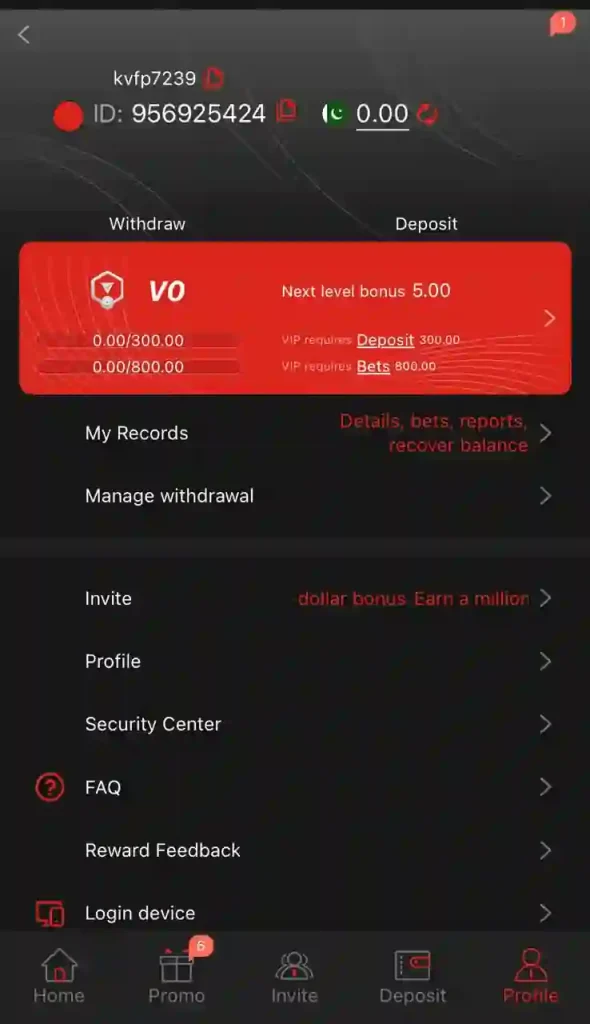Viewport: 590px width, 1024px height.
Task: Switch to the Home tab
Action: 59,976
